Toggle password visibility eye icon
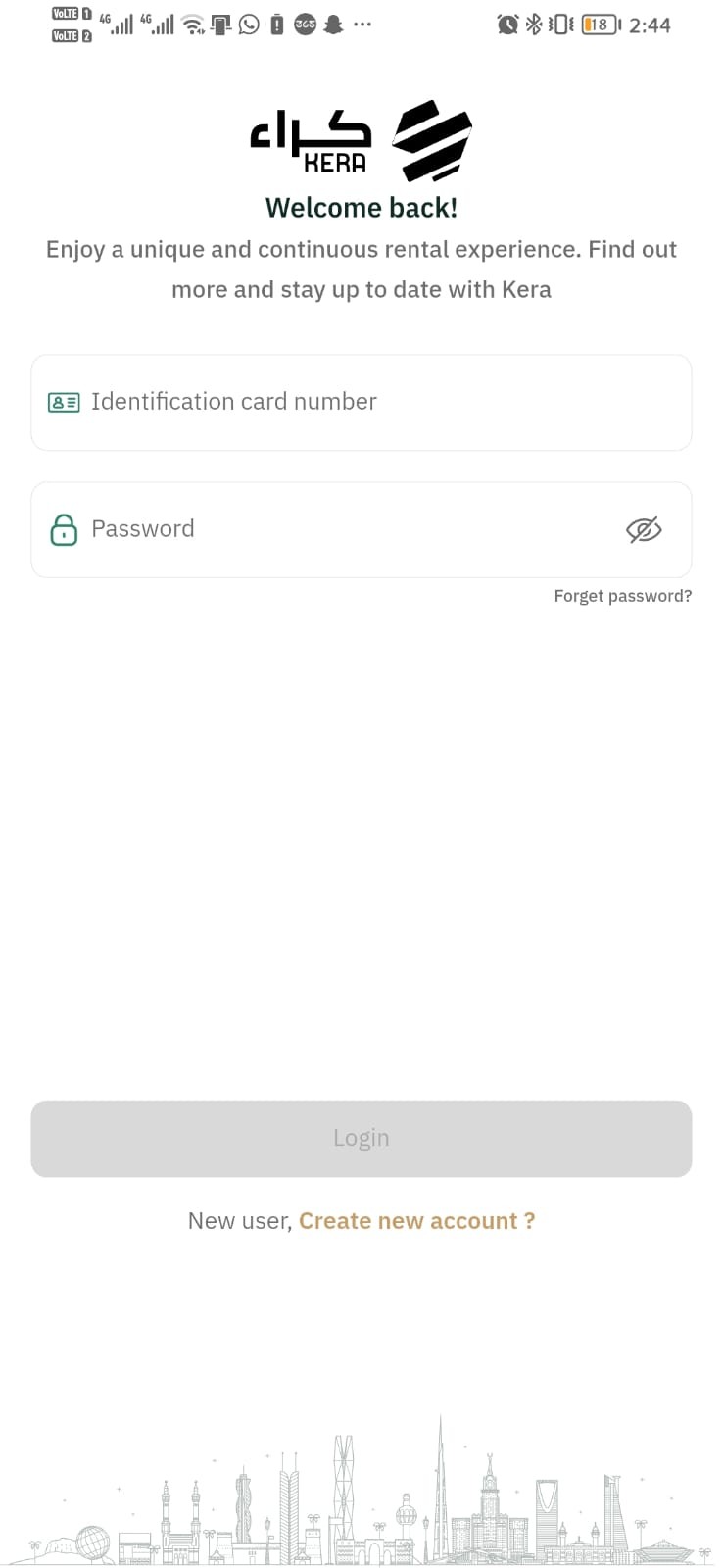The height and width of the screenshot is (1568, 723). (644, 530)
